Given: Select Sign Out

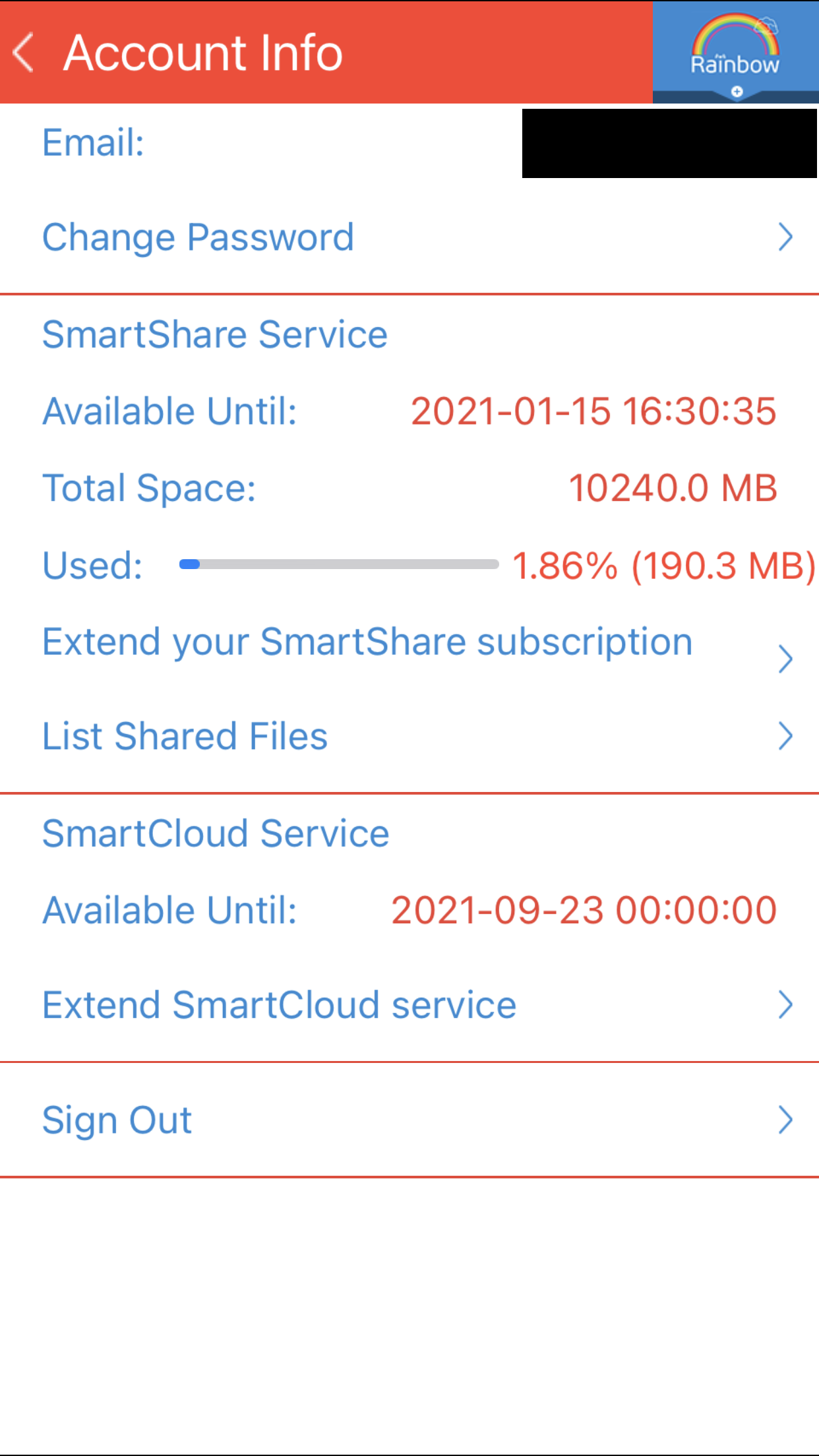Looking at the screenshot, I should tap(116, 1119).
